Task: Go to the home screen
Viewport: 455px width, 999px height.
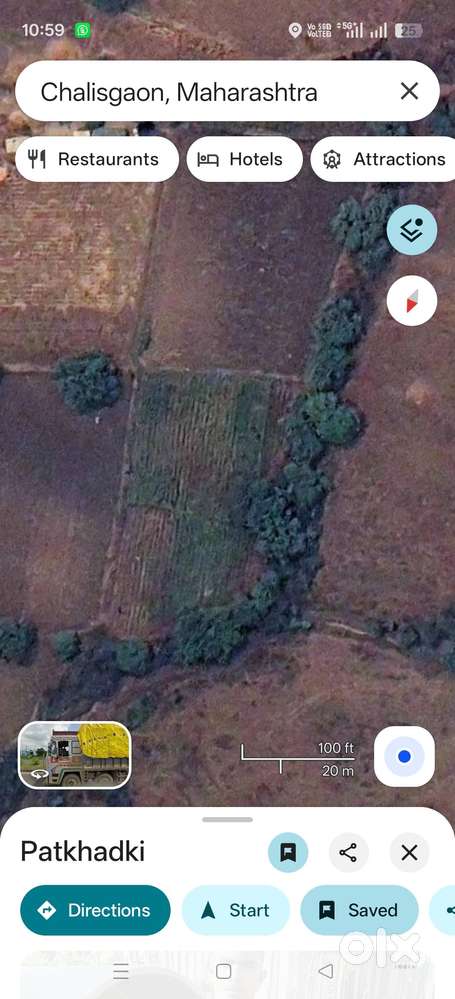Action: click(224, 971)
